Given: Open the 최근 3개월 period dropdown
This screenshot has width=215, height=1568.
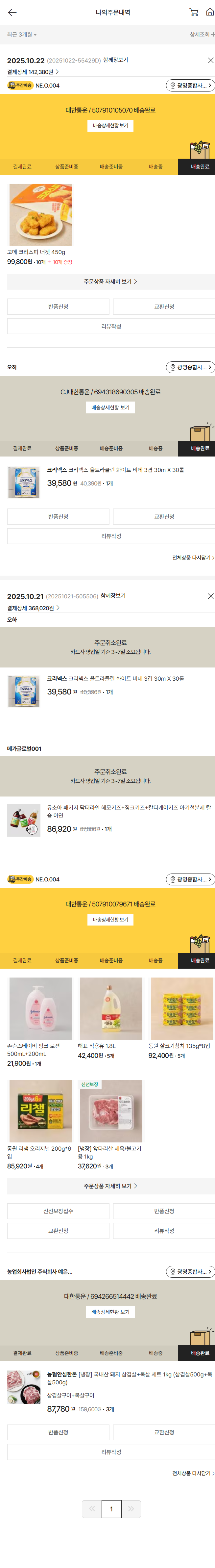Looking at the screenshot, I should pyautogui.click(x=22, y=35).
